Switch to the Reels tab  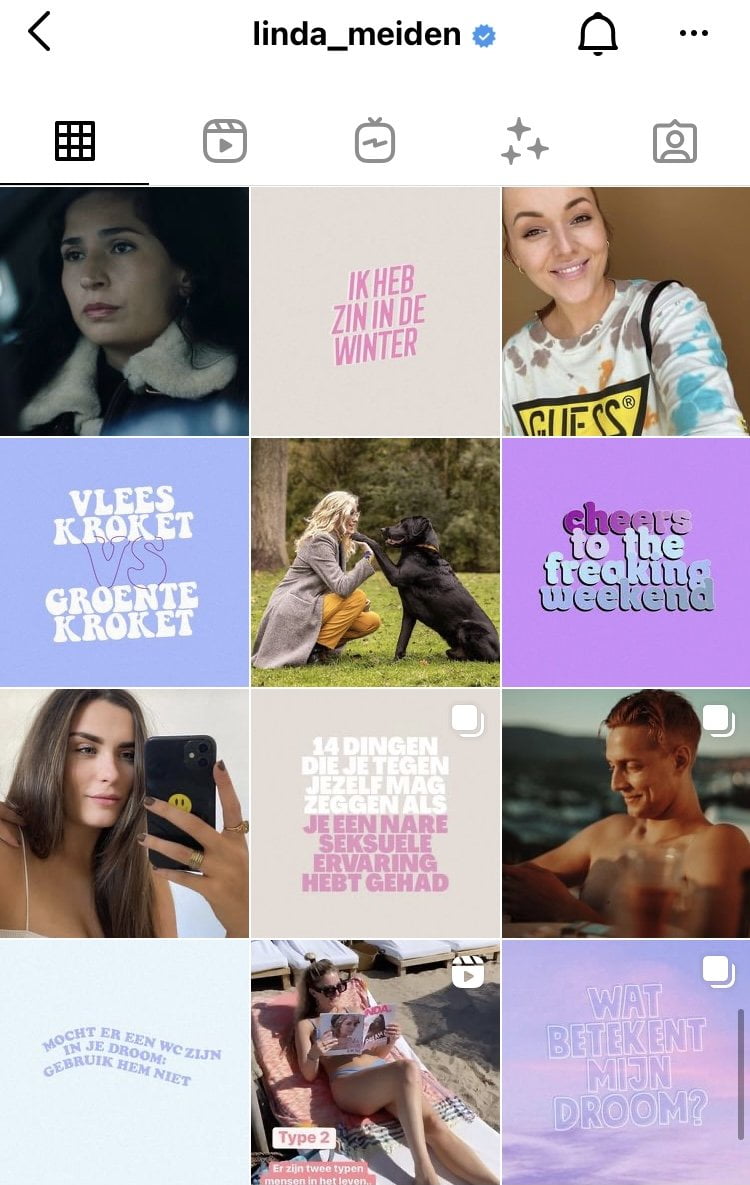224,141
